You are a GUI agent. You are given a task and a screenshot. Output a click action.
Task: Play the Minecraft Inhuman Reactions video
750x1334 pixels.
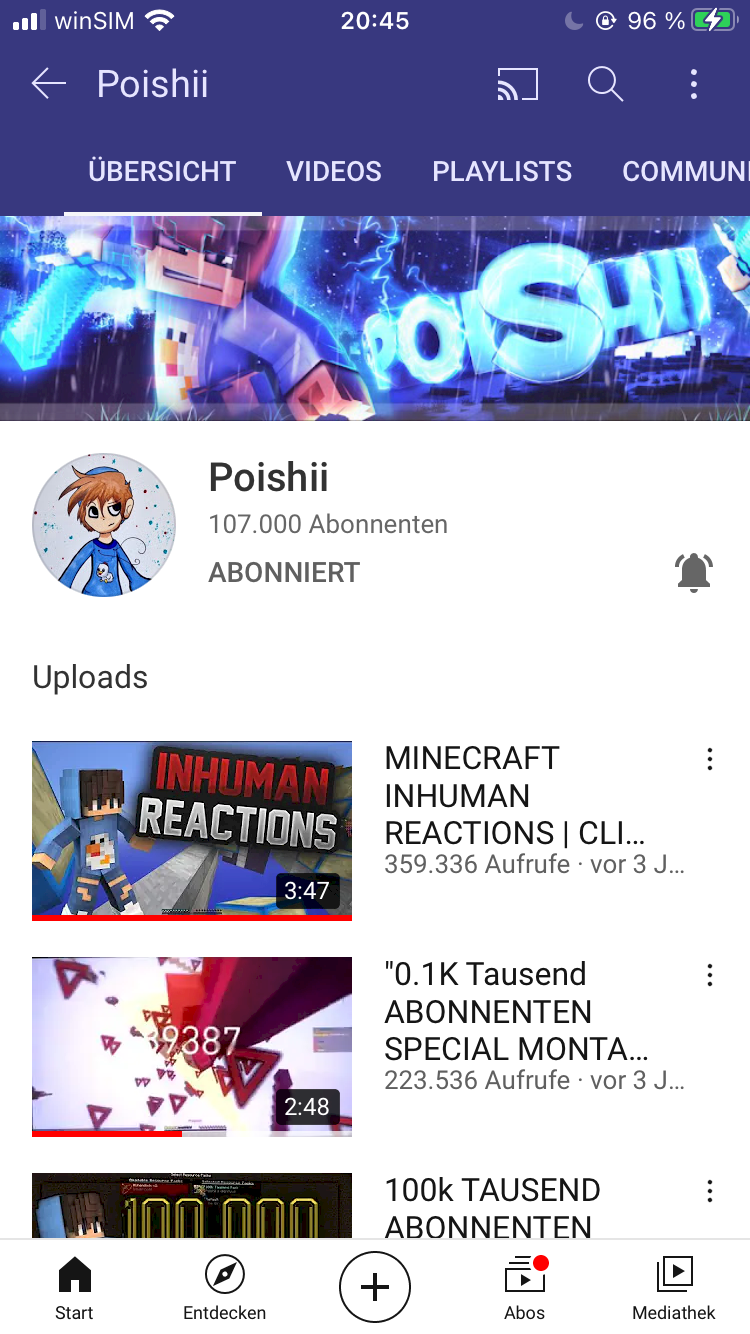(x=192, y=830)
